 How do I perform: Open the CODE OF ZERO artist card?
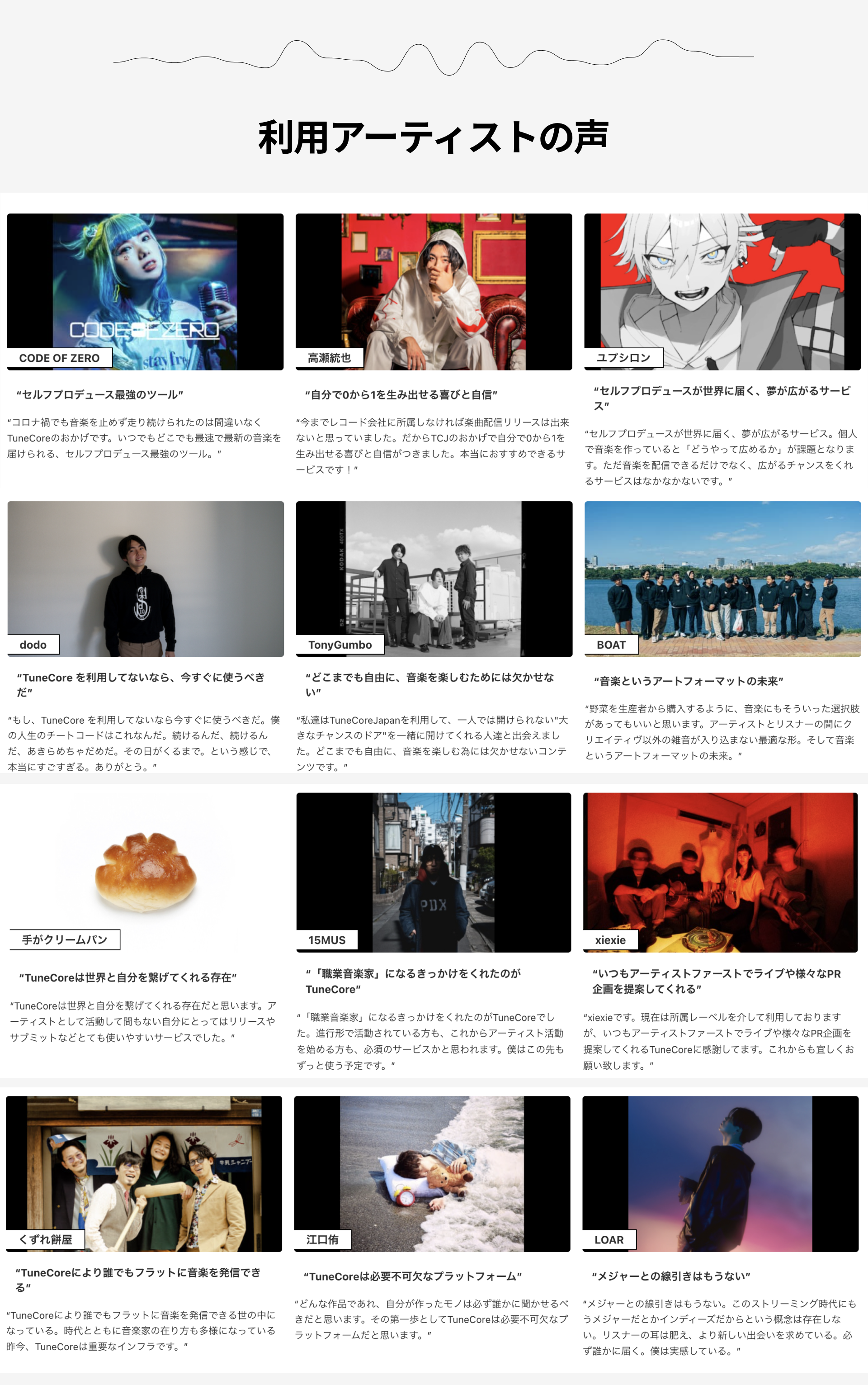(145, 291)
